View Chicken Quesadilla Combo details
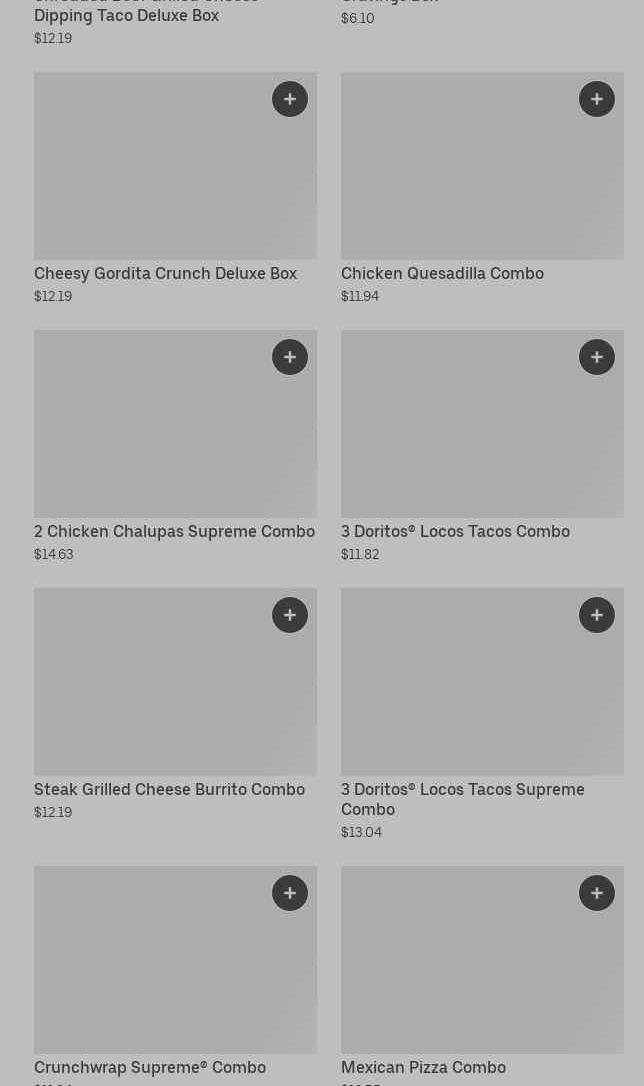644x1086 pixels. point(442,274)
